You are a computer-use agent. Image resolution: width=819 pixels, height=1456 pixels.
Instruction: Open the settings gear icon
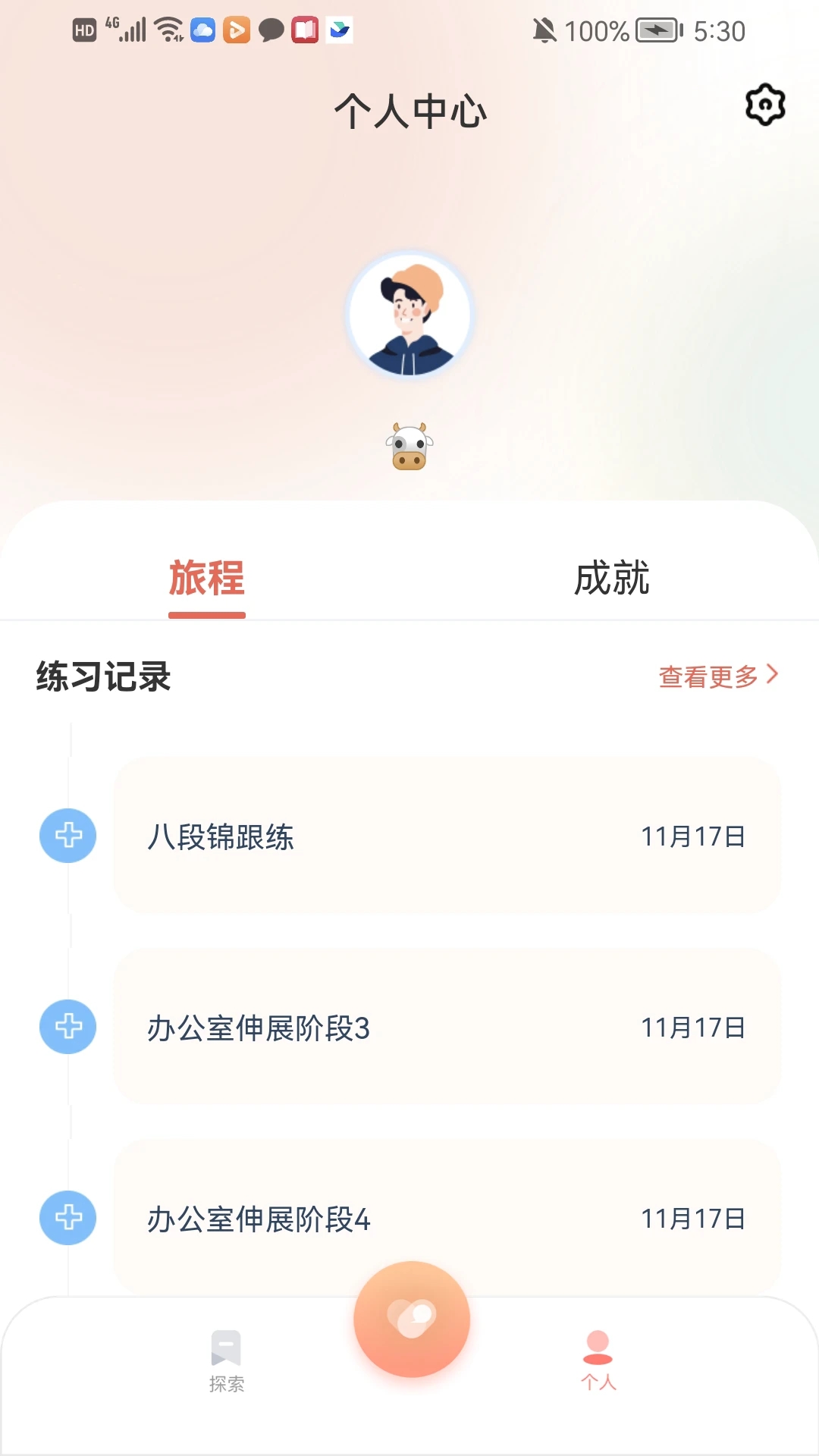point(764,104)
